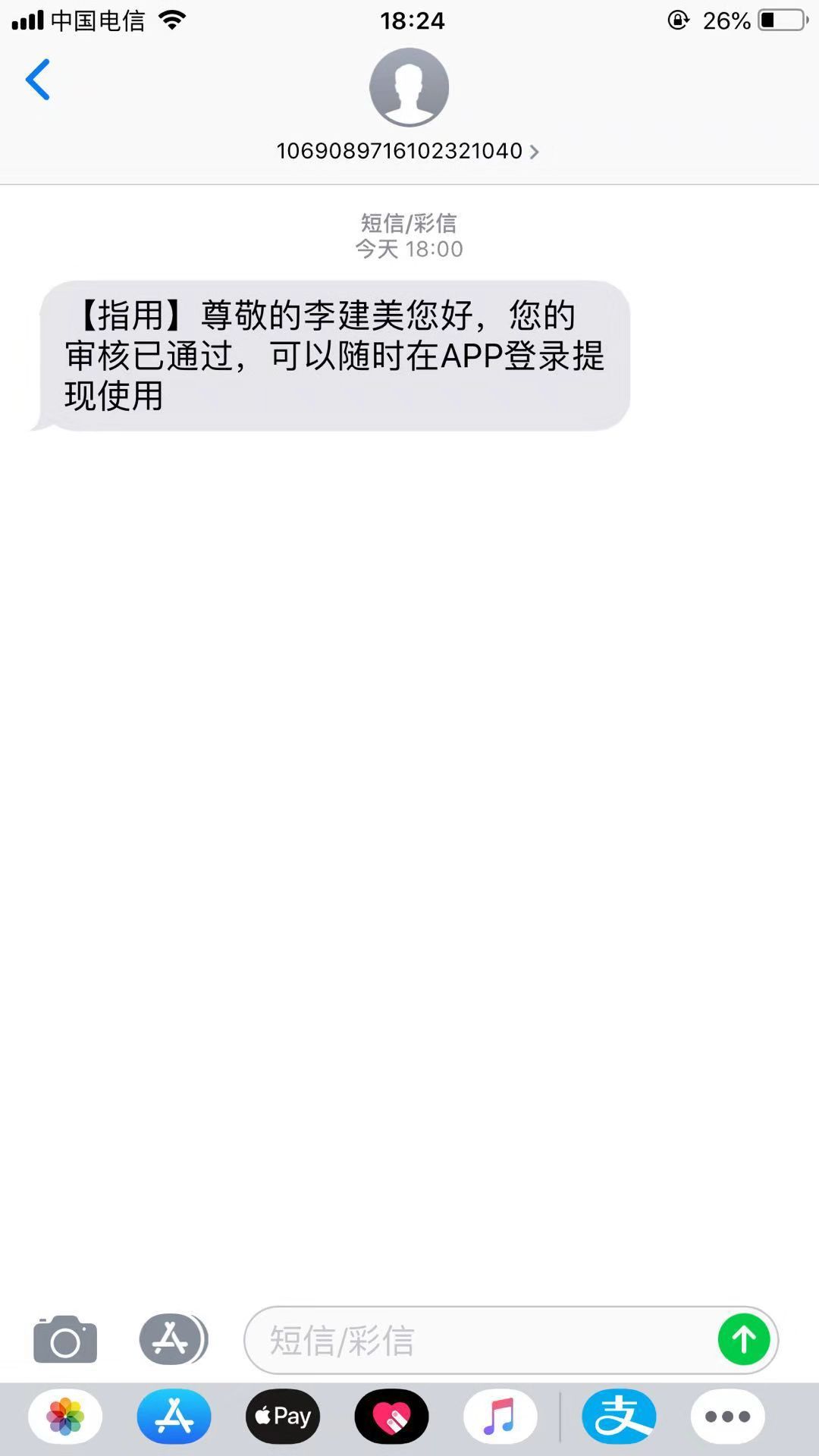Tap the contact avatar at top
Viewport: 819px width, 1456px height.
tap(409, 87)
